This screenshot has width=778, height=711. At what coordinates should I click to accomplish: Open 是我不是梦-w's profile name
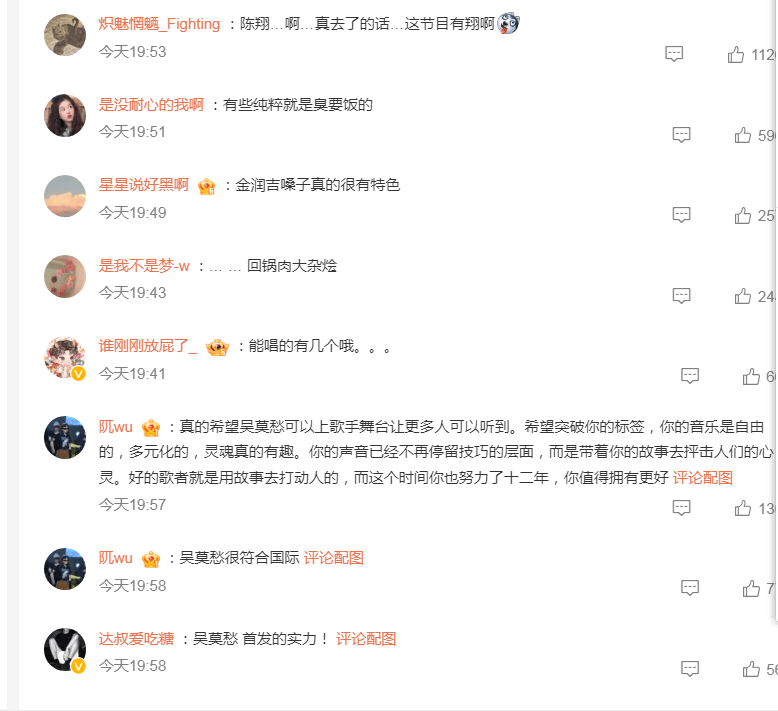(x=144, y=266)
